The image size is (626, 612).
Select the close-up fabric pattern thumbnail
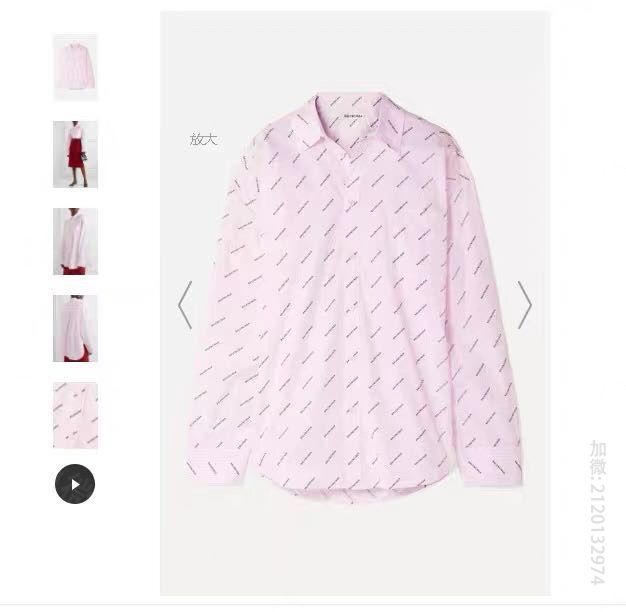(75, 415)
